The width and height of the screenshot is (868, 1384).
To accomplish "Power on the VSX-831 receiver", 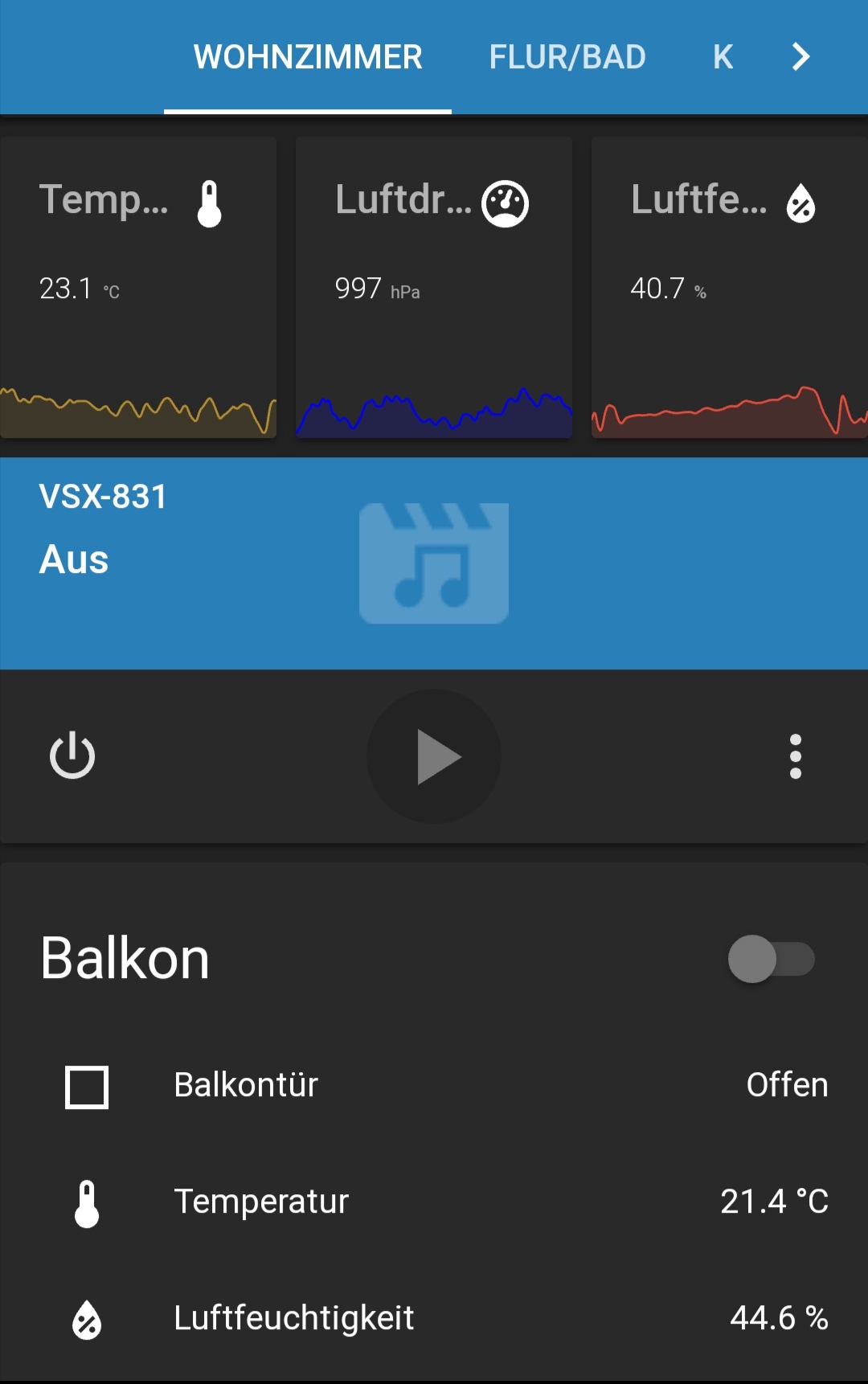I will coord(72,755).
